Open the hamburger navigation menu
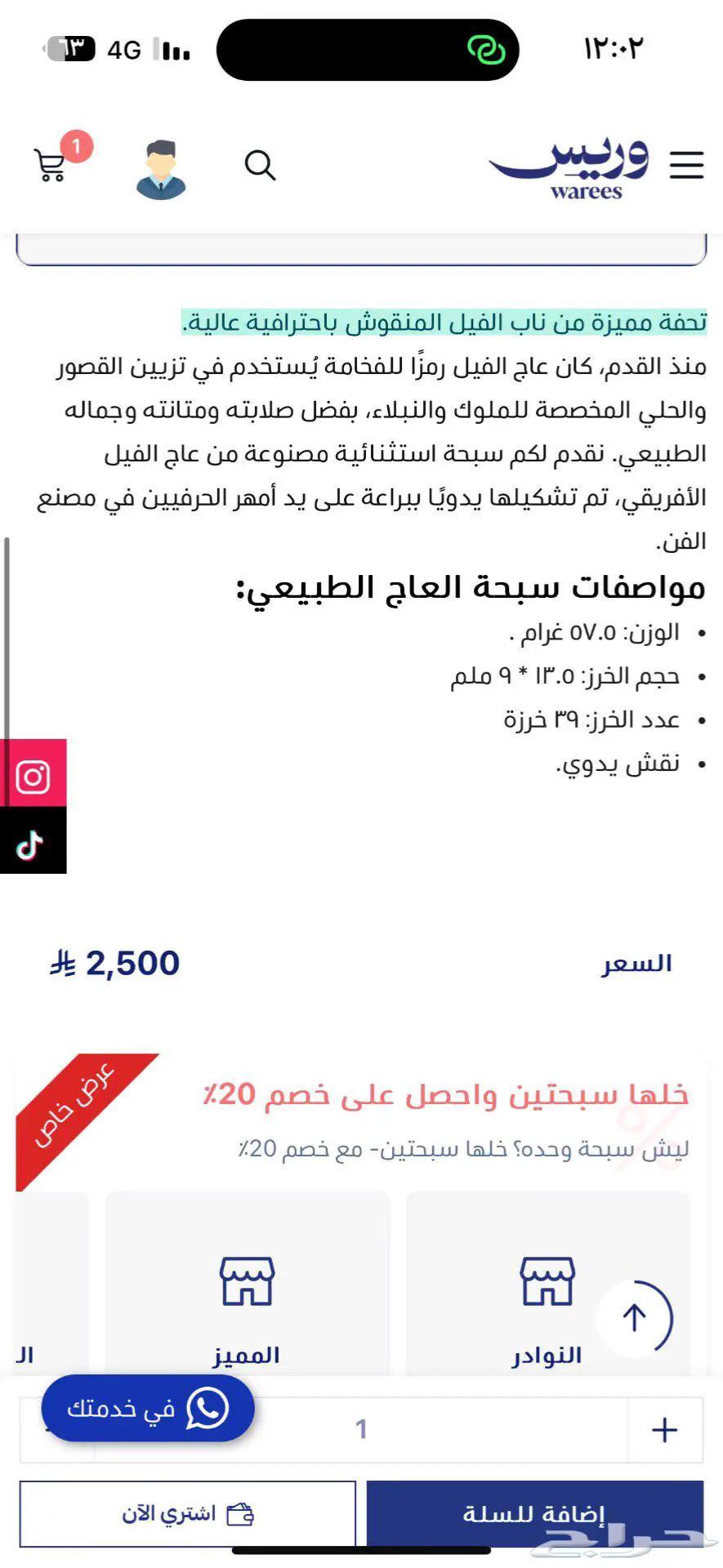 point(687,164)
